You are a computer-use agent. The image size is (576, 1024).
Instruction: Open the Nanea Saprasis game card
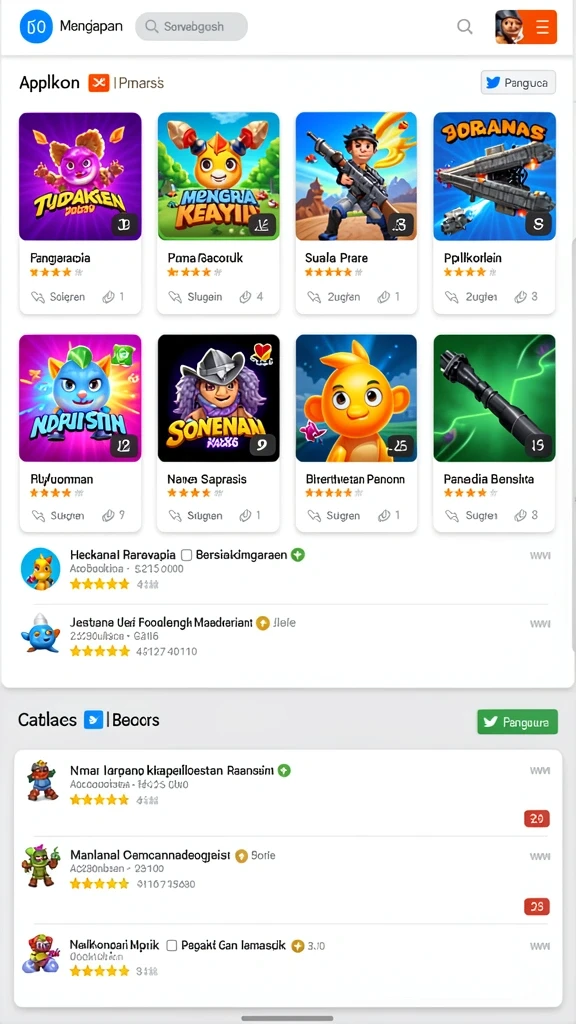(219, 433)
